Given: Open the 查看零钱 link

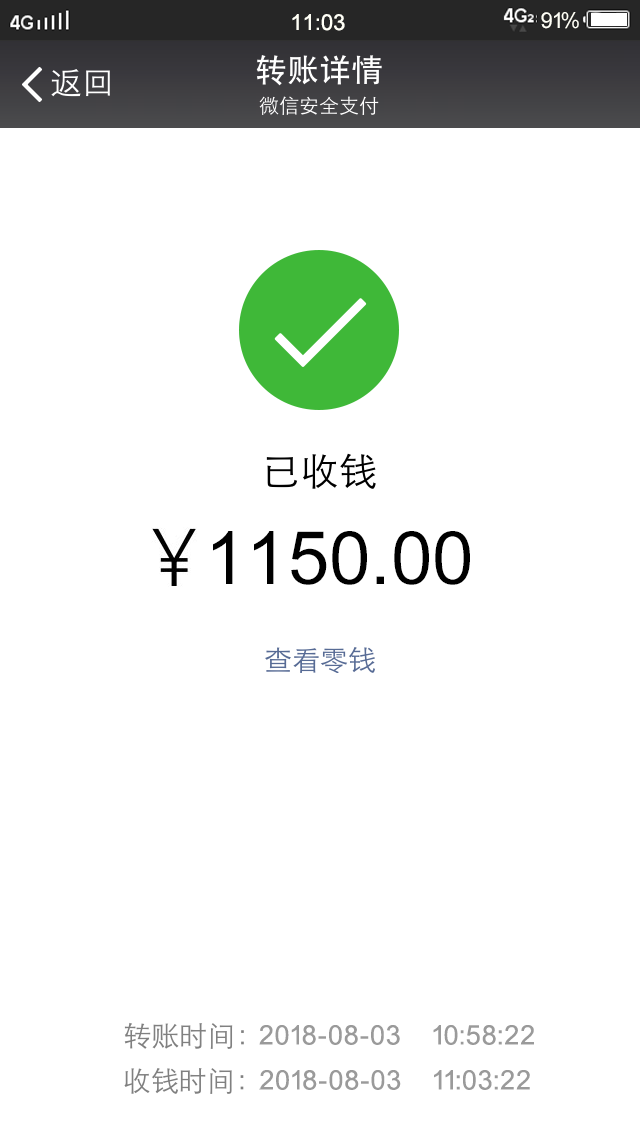Looking at the screenshot, I should click(x=320, y=661).
